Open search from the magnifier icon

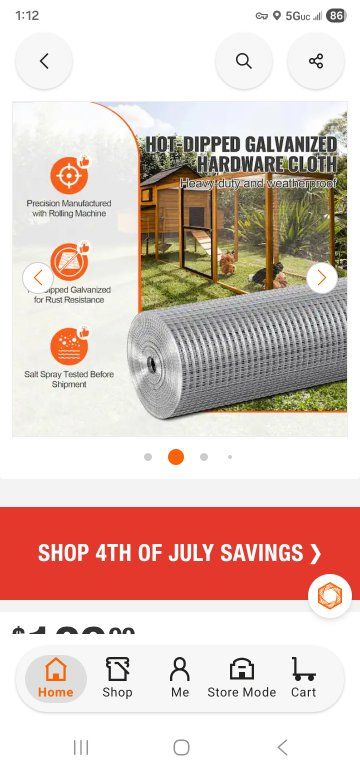[244, 61]
